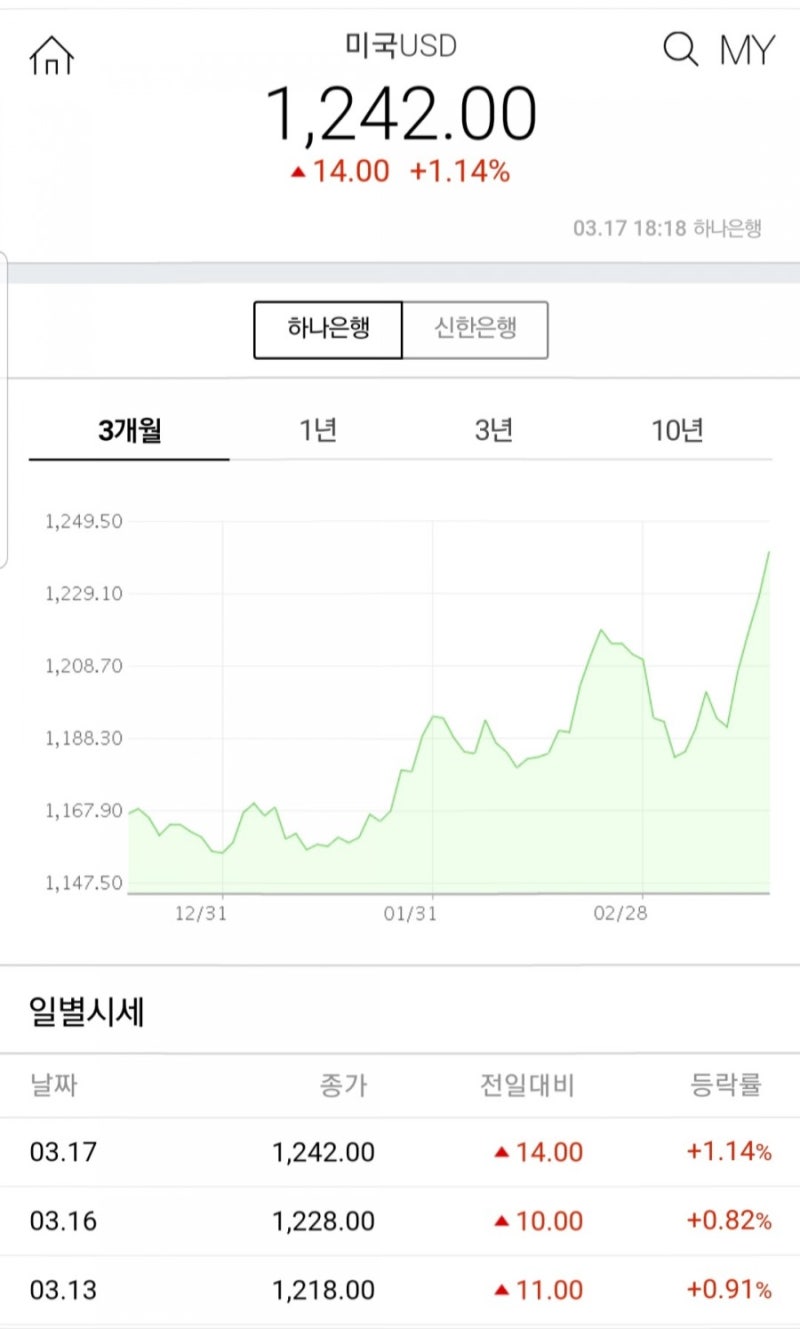
Task: Open the MY page
Action: 746,48
